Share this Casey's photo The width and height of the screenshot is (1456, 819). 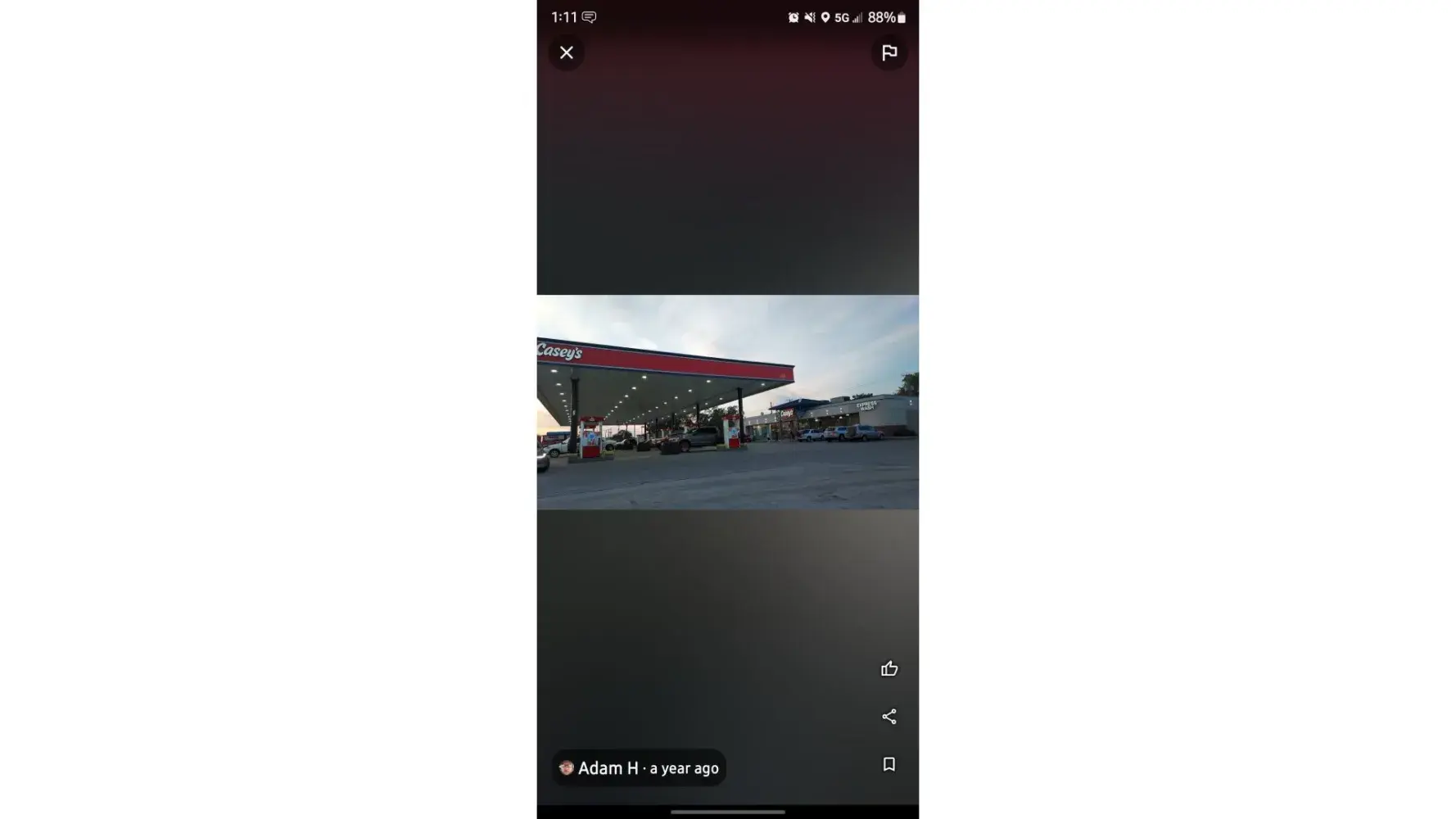click(889, 717)
